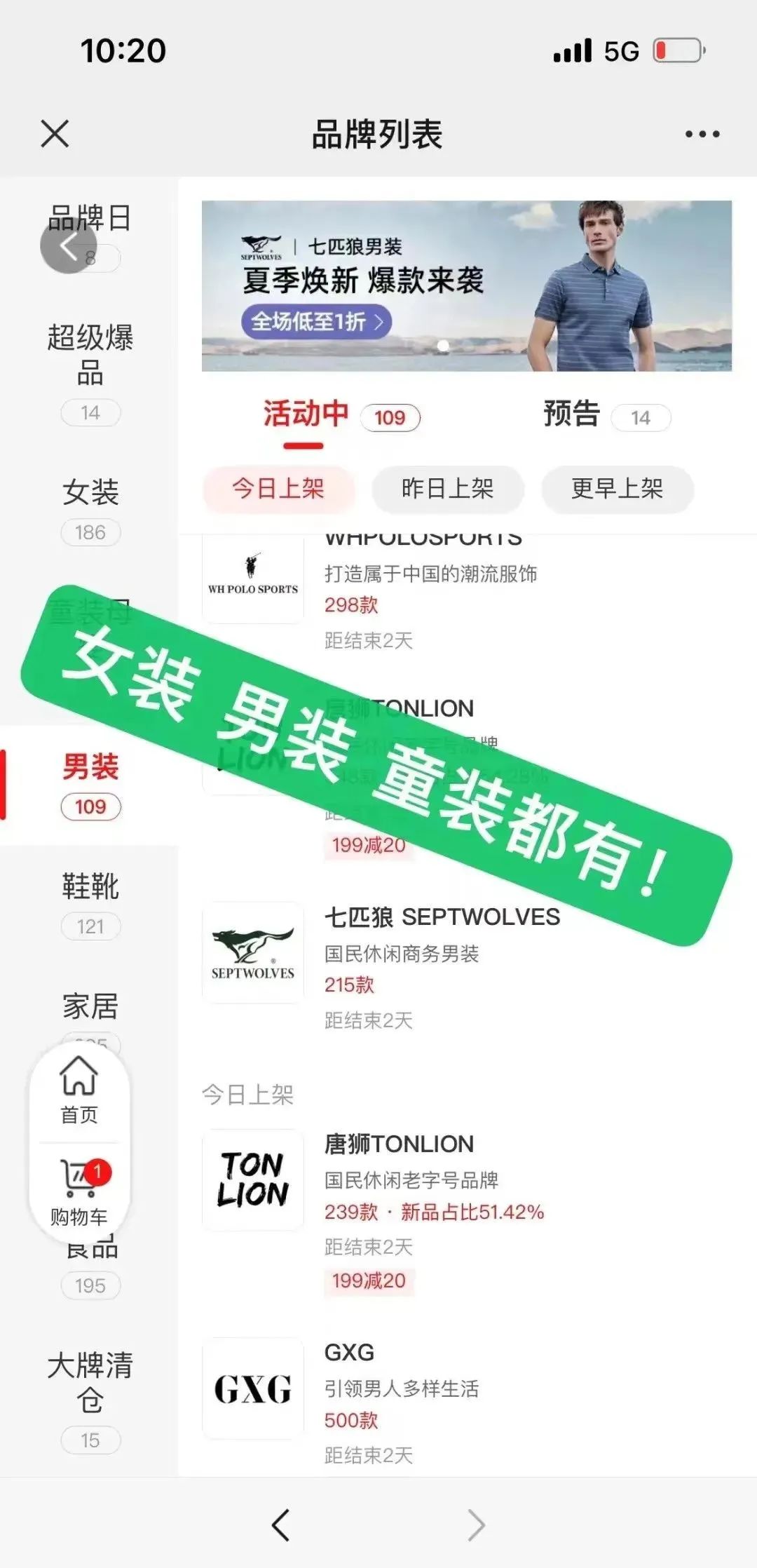
Task: Open the Septwolves menswear promotional banner
Action: coord(467,286)
